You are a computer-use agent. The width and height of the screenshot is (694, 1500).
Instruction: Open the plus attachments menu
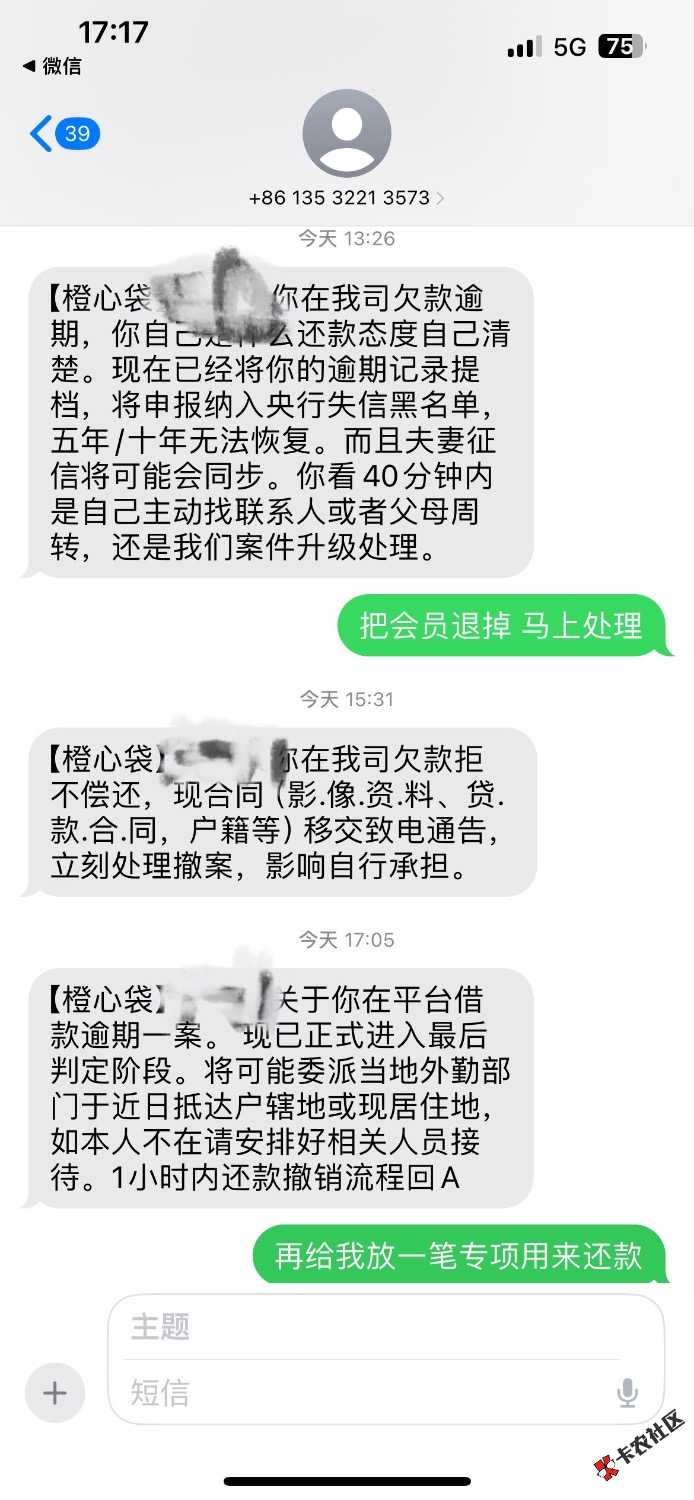(55, 1392)
